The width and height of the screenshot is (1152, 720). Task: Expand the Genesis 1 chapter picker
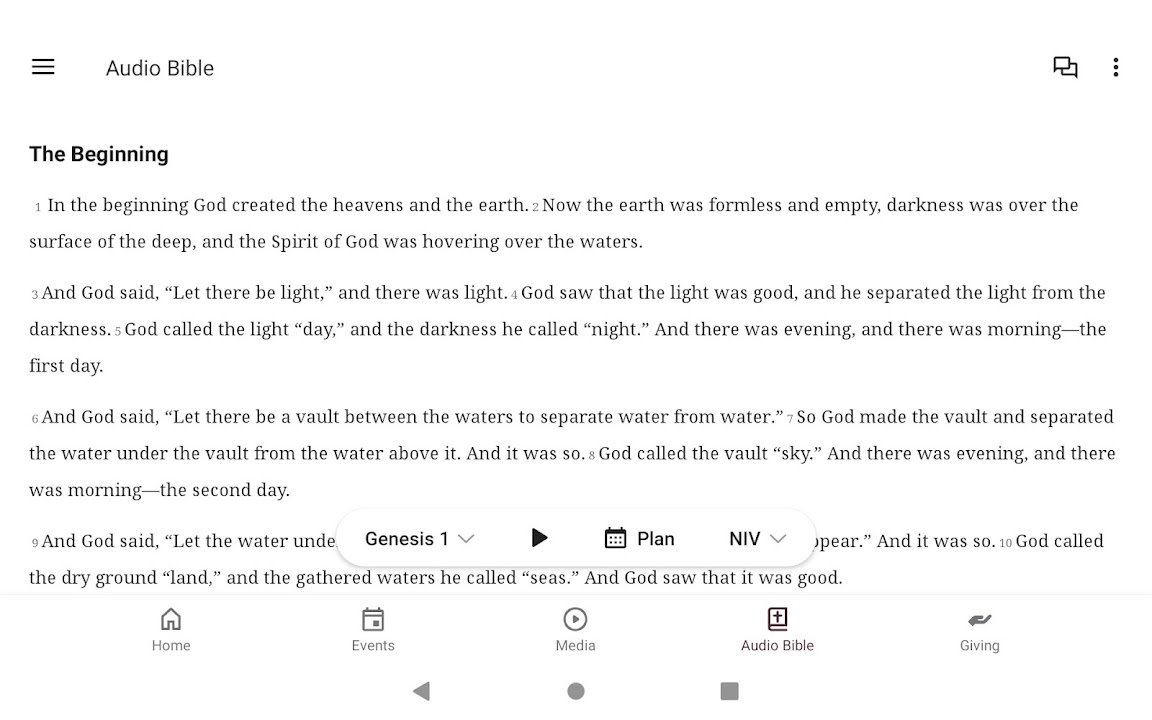pyautogui.click(x=420, y=539)
